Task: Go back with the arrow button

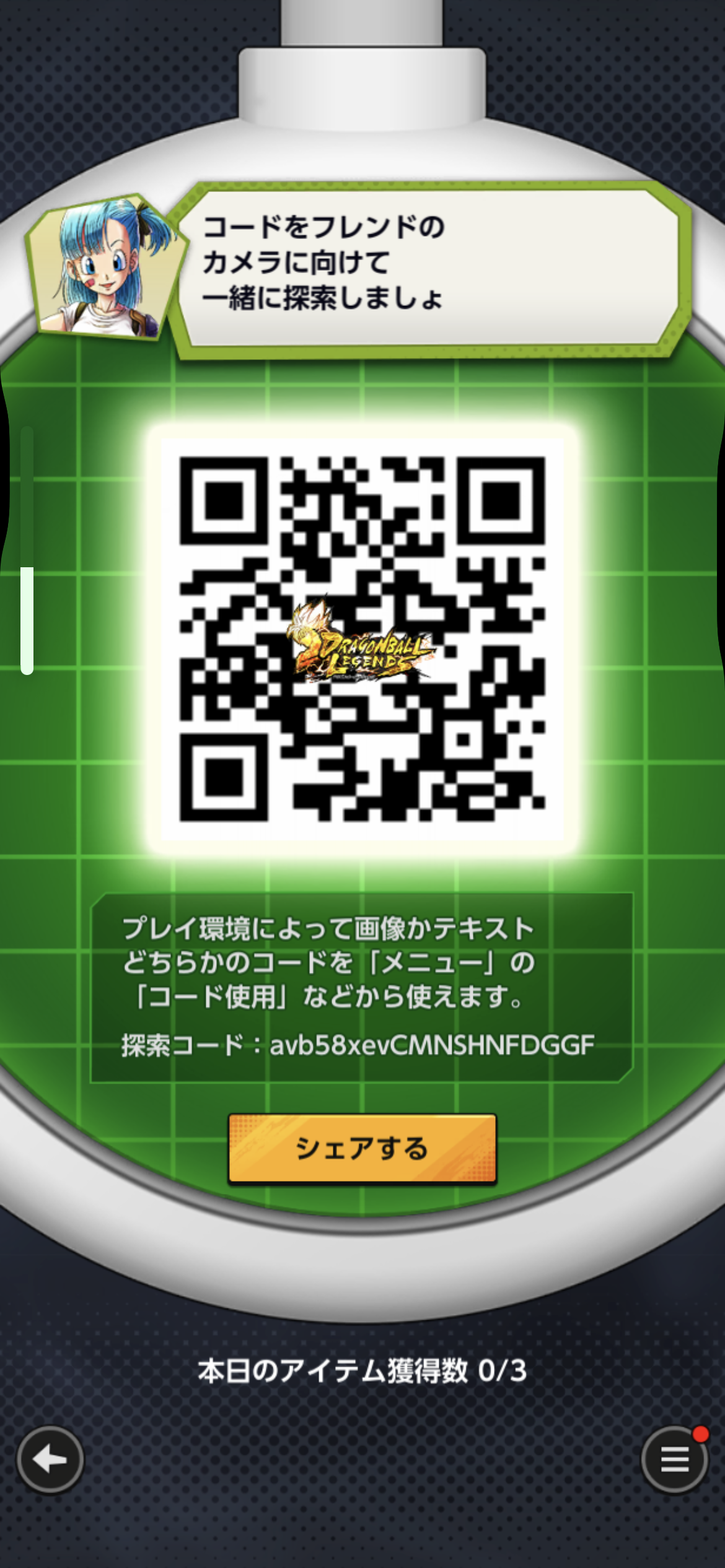Action: [50, 1460]
